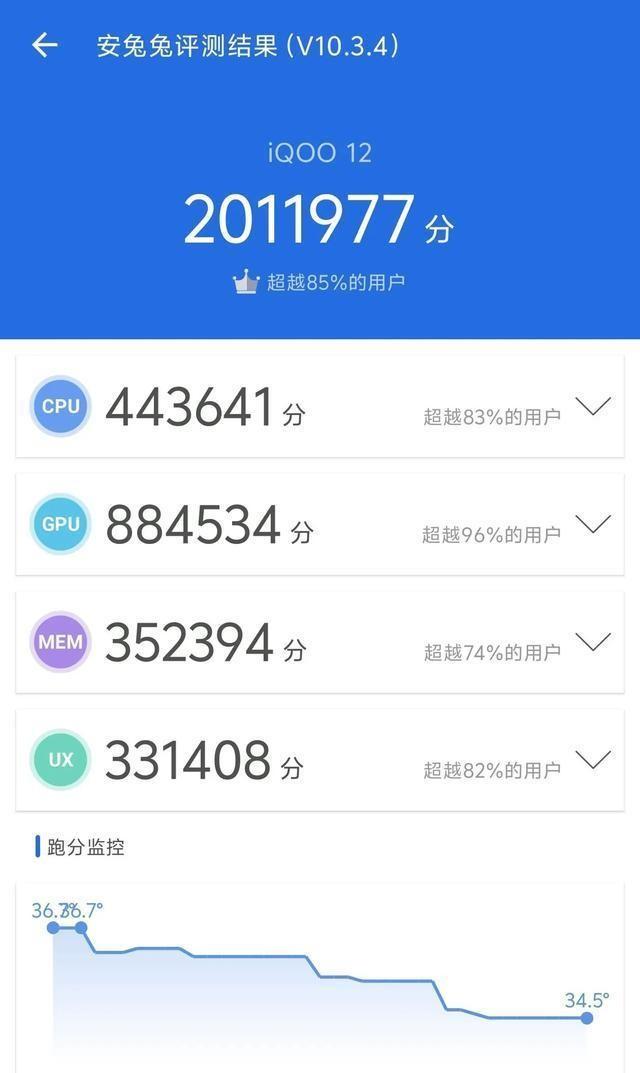Expand the CPU score details
The height and width of the screenshot is (1073, 640).
pos(593,406)
